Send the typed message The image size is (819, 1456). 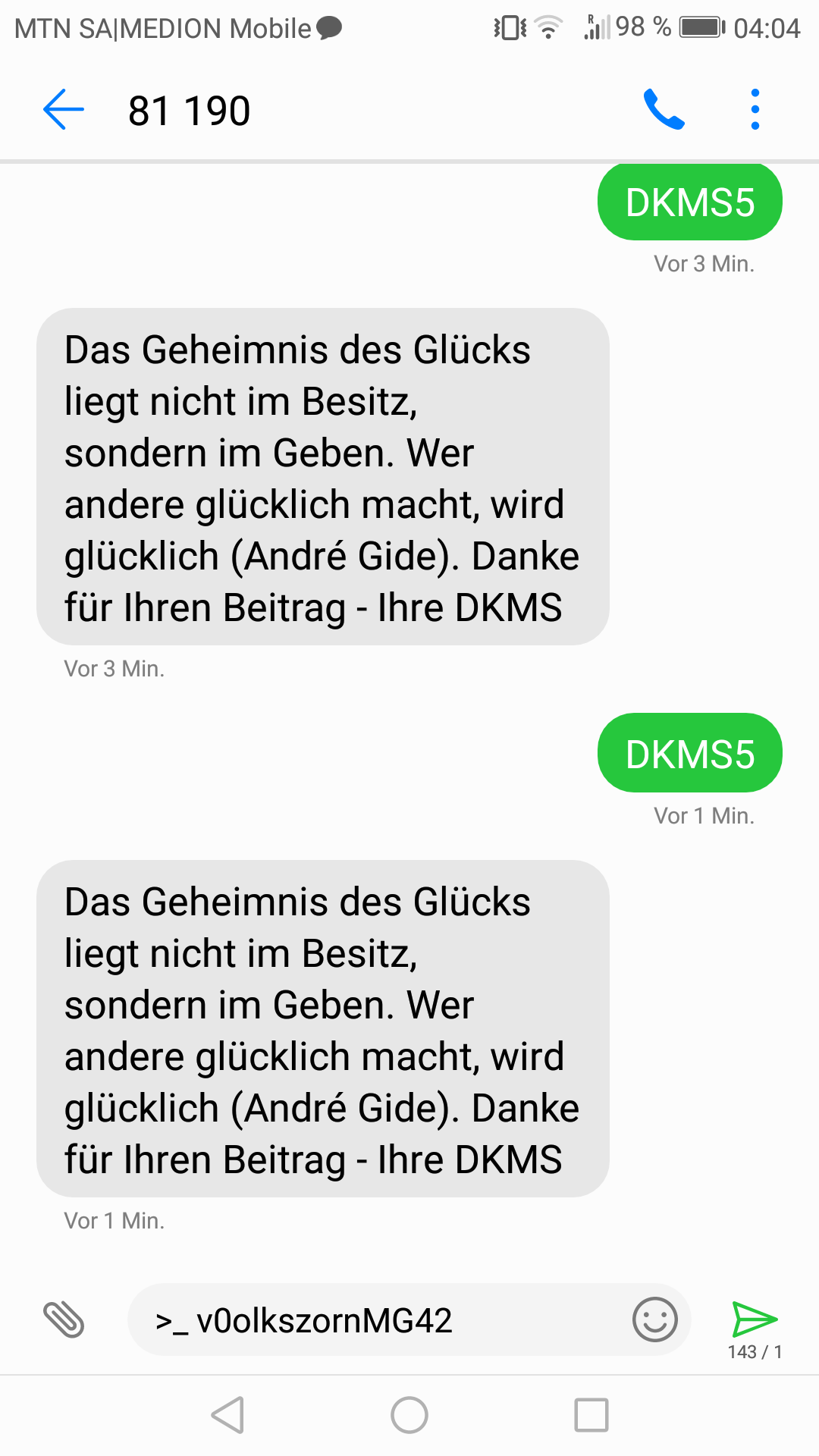(x=755, y=1319)
